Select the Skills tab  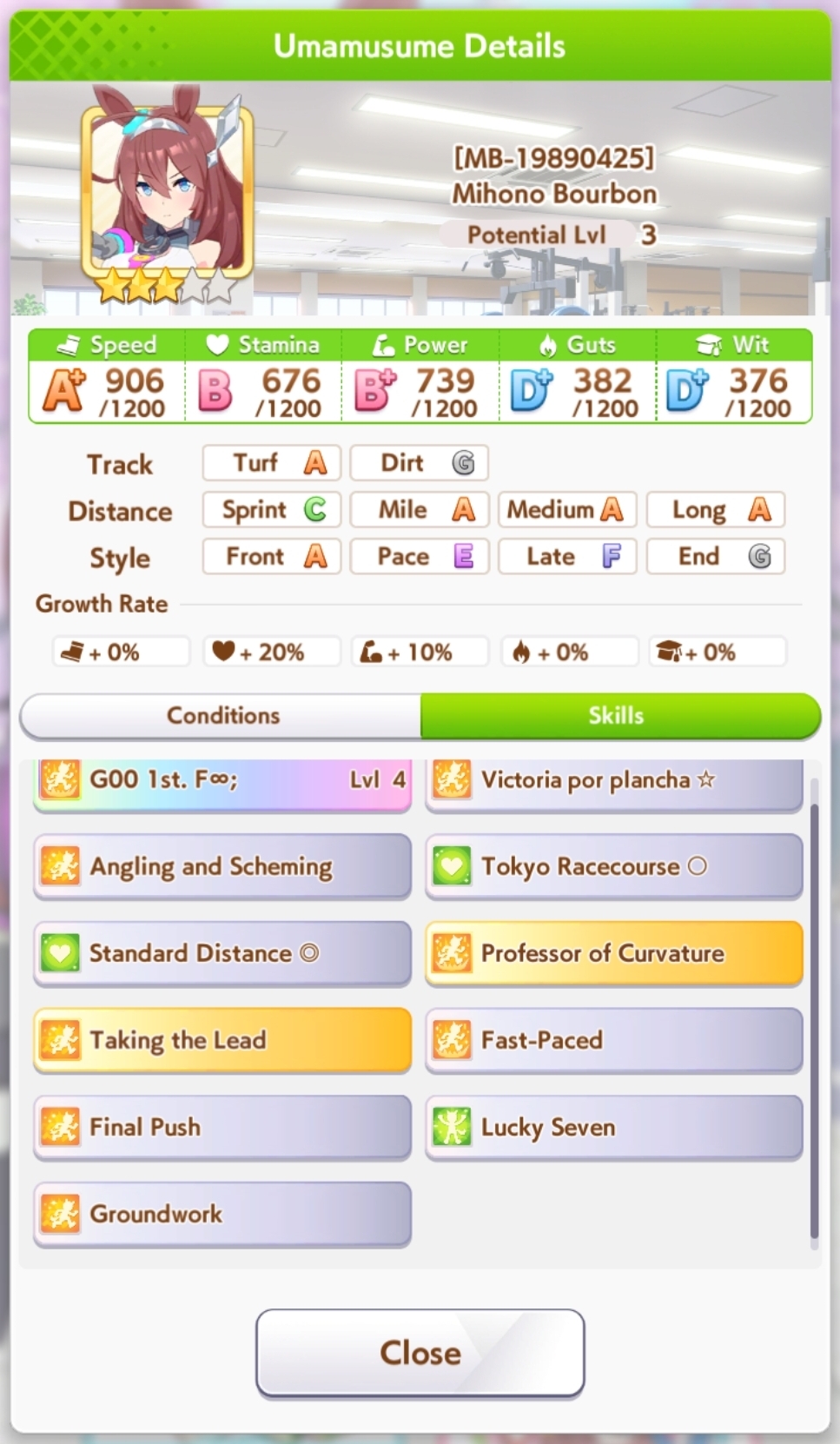[x=618, y=715]
